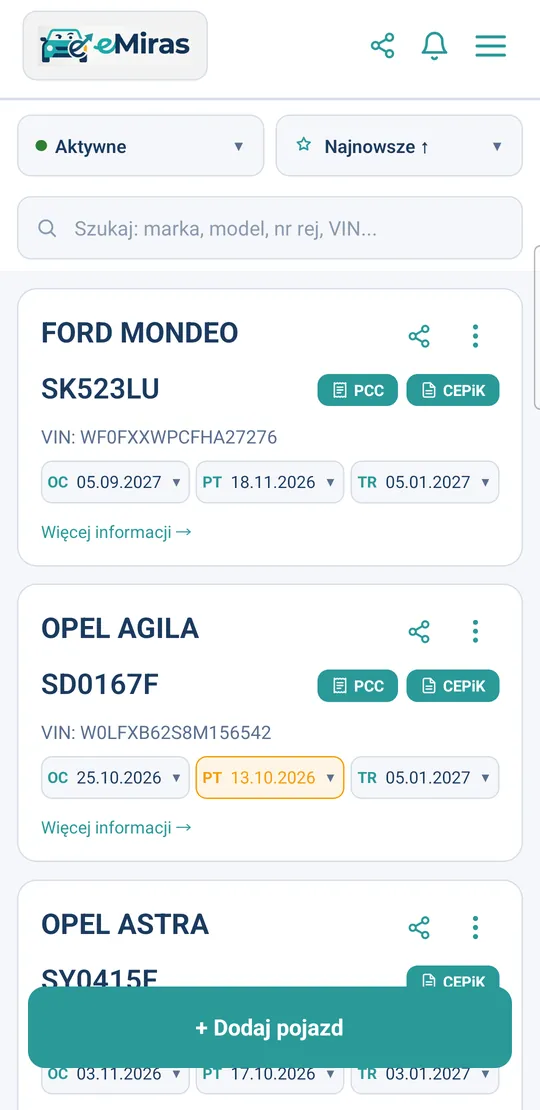Expand the Aktywne status dropdown
The height and width of the screenshot is (1110, 540).
[x=140, y=146]
